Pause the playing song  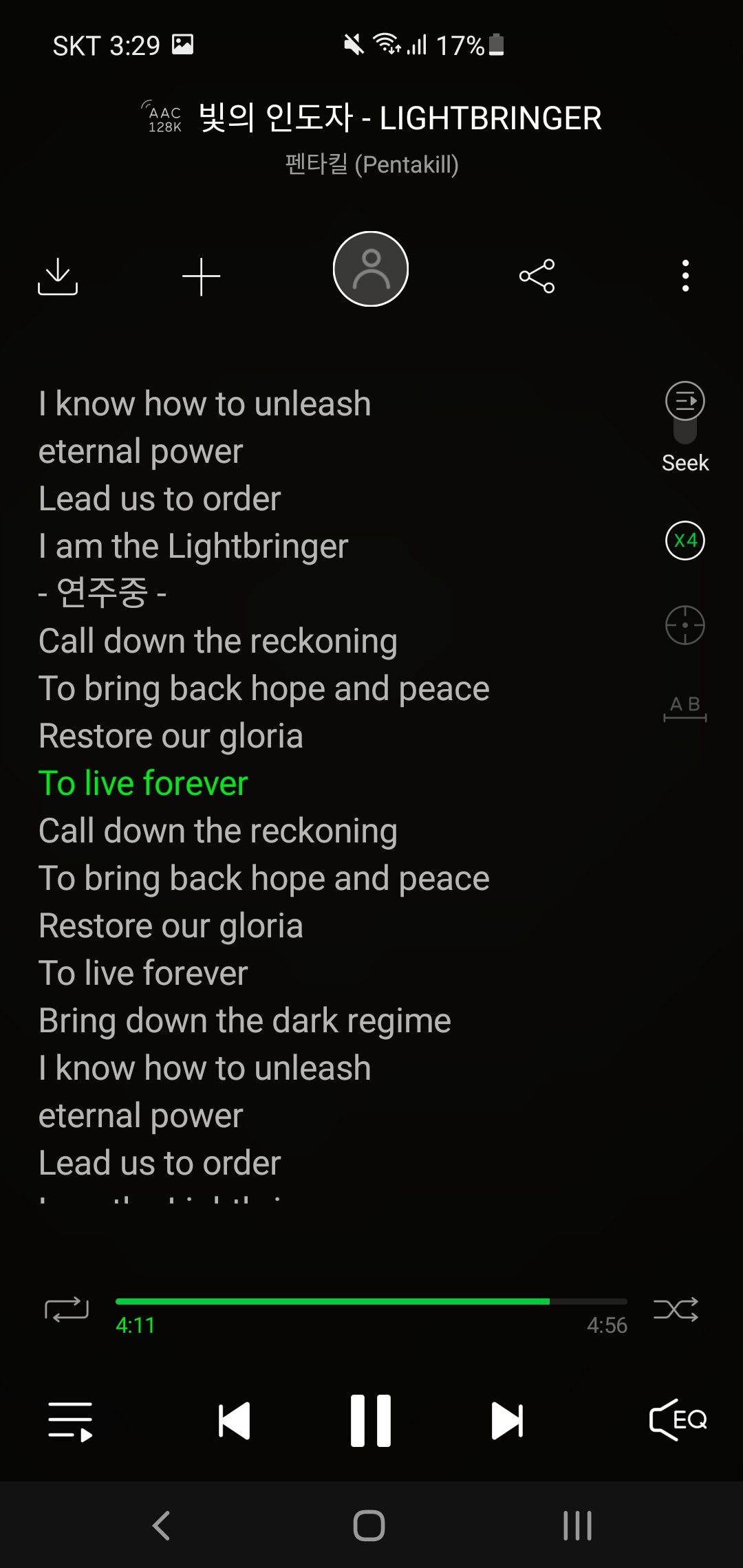[x=371, y=1421]
